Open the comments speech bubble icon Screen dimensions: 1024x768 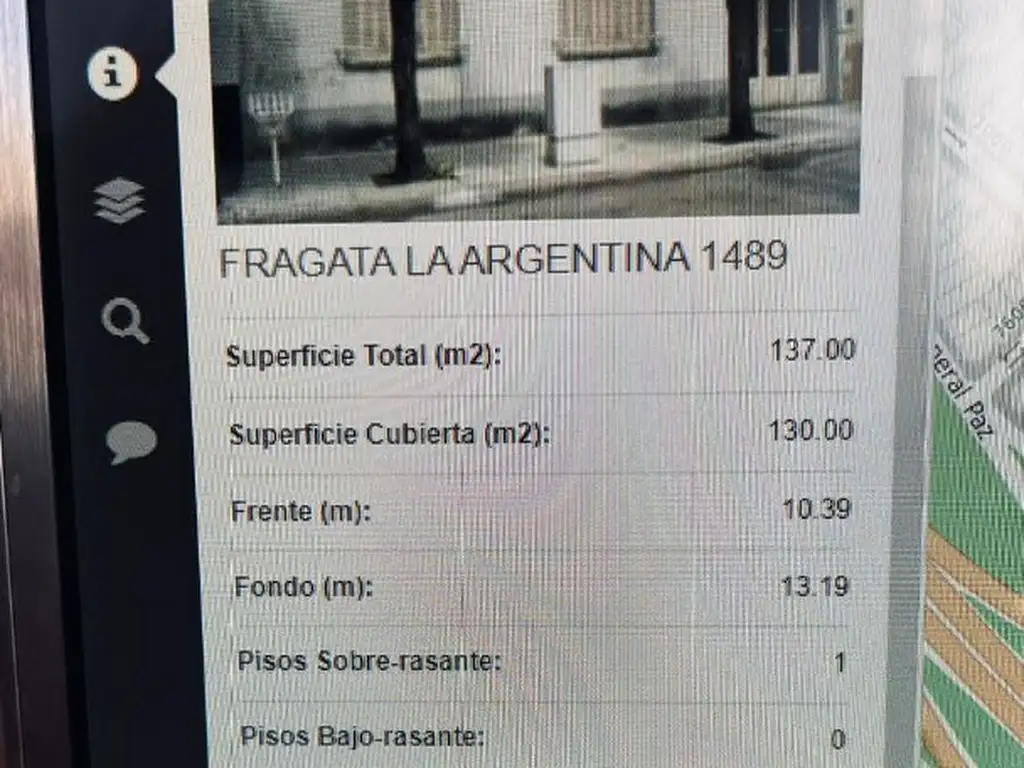point(132,442)
